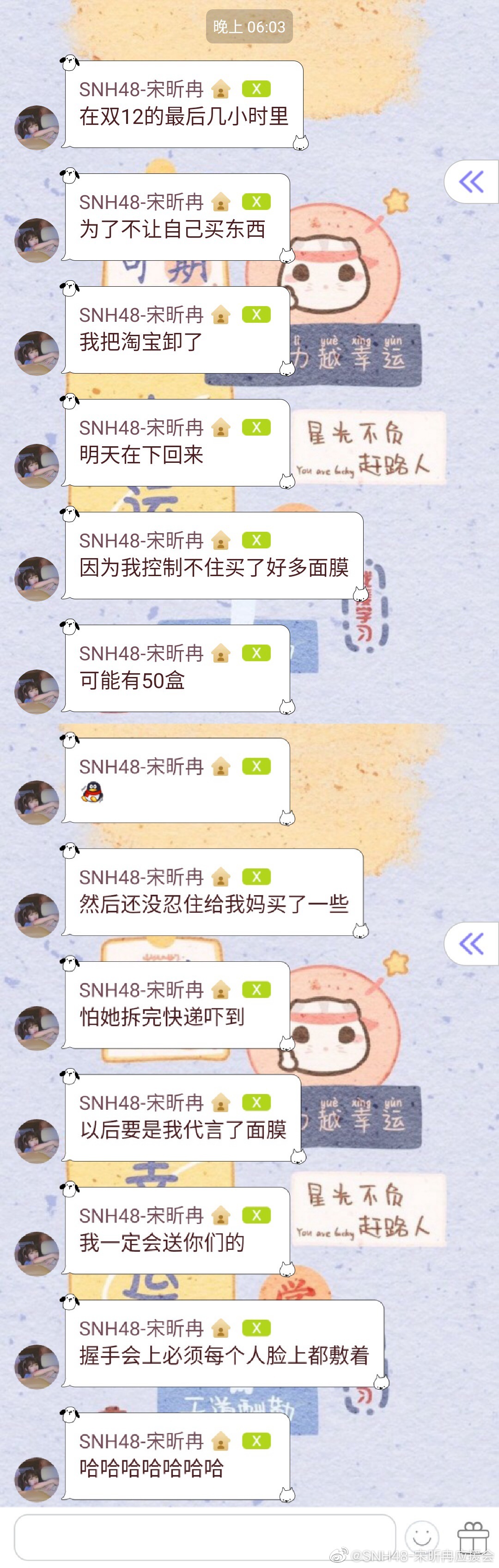The height and width of the screenshot is (1568, 499).
Task: Open avatar beside 握手会上必须每个人脸上都敷着
Action: pos(37,1366)
